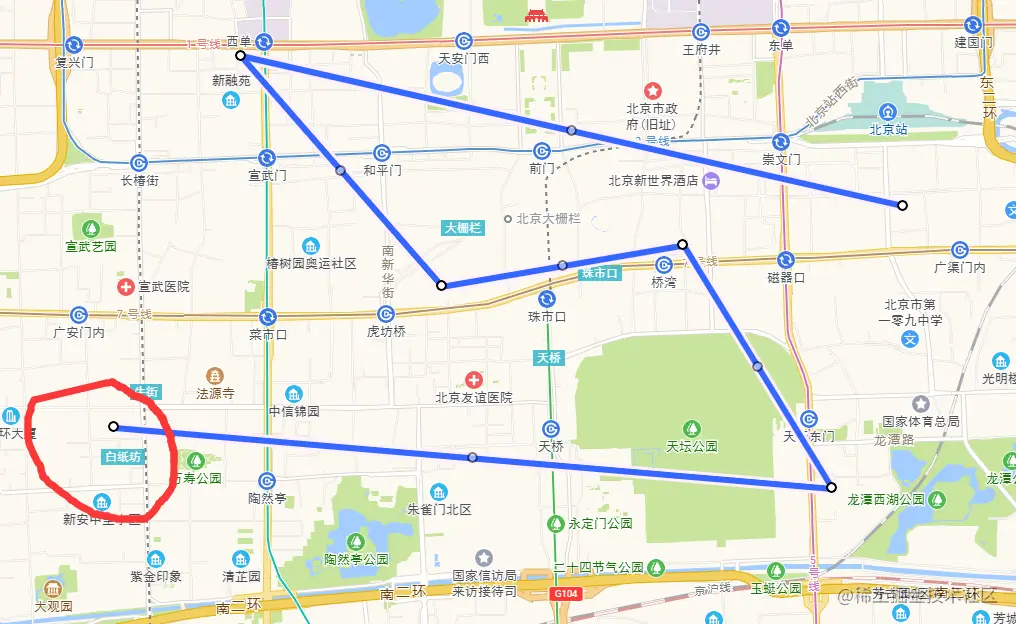The height and width of the screenshot is (624, 1016).
Task: Tap the polyline vertex beside 桥湾 station
Action: (682, 244)
